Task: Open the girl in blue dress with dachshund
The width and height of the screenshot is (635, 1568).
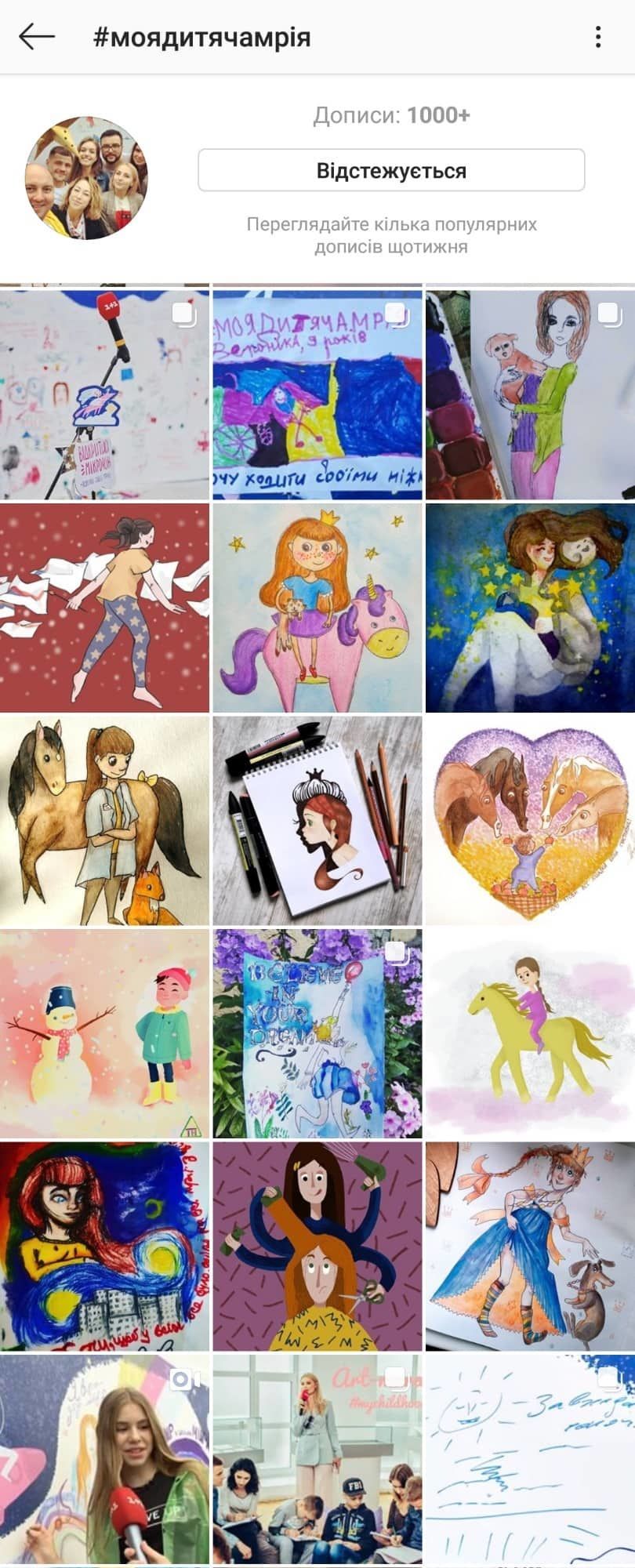Action: pyautogui.click(x=530, y=1246)
